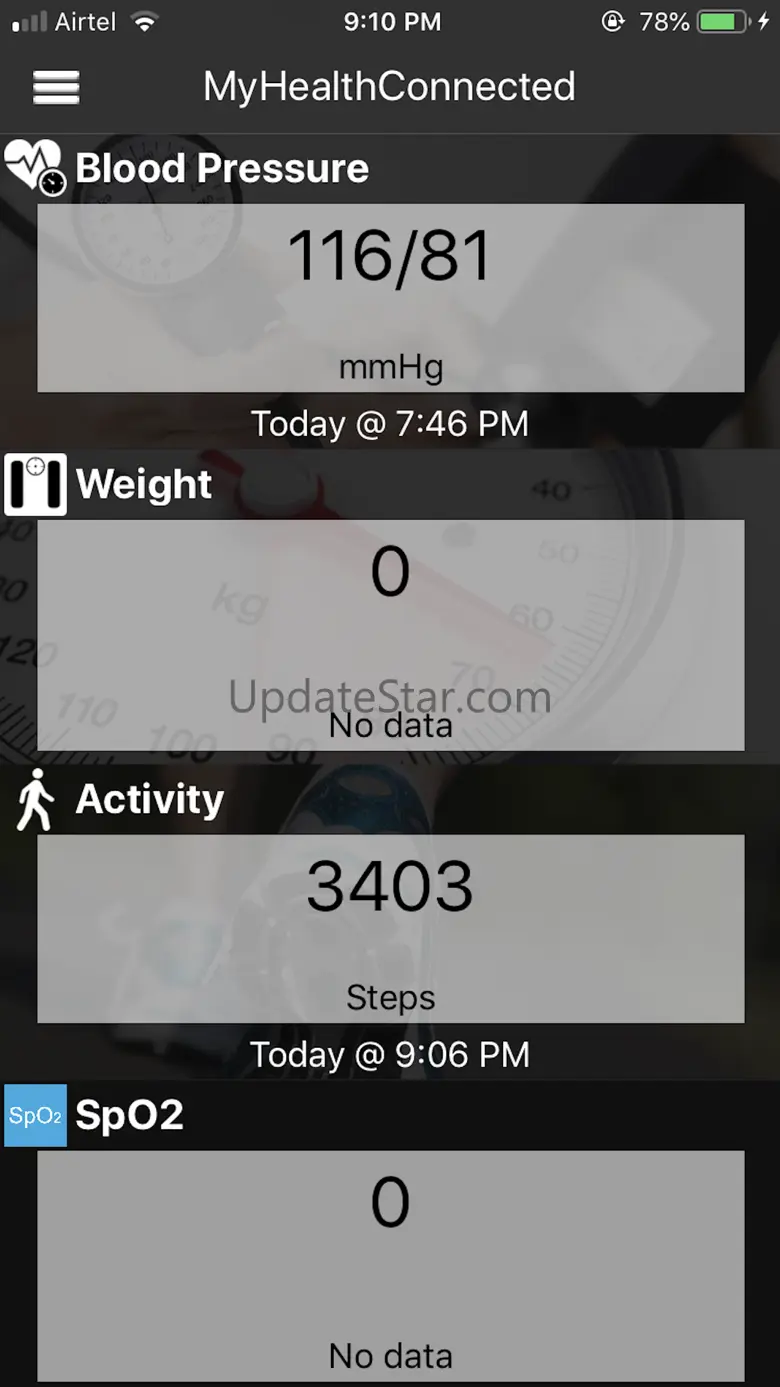Viewport: 780px width, 1387px height.
Task: Open the Weight reading card
Action: pyautogui.click(x=390, y=635)
